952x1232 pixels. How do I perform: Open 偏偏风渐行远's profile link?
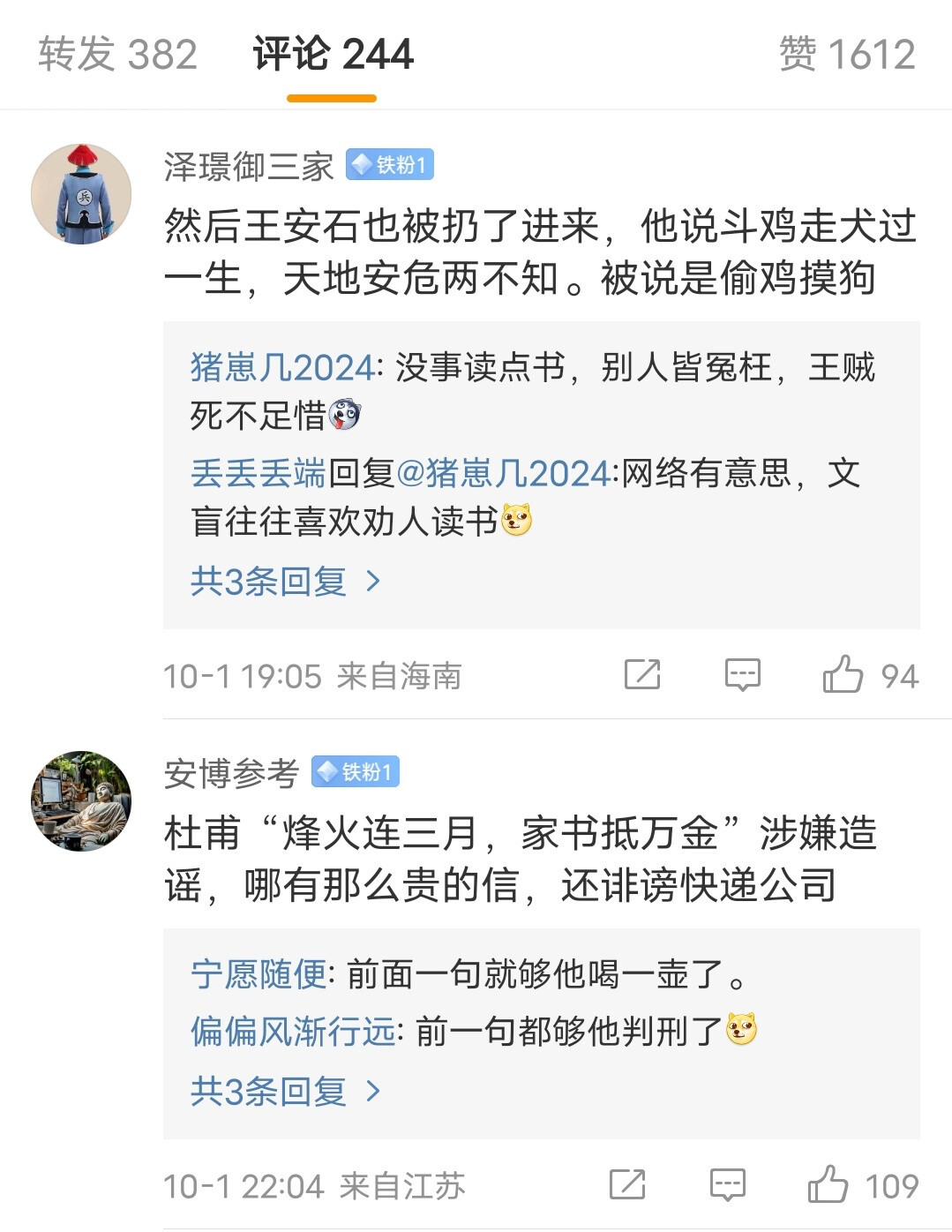(x=293, y=1031)
